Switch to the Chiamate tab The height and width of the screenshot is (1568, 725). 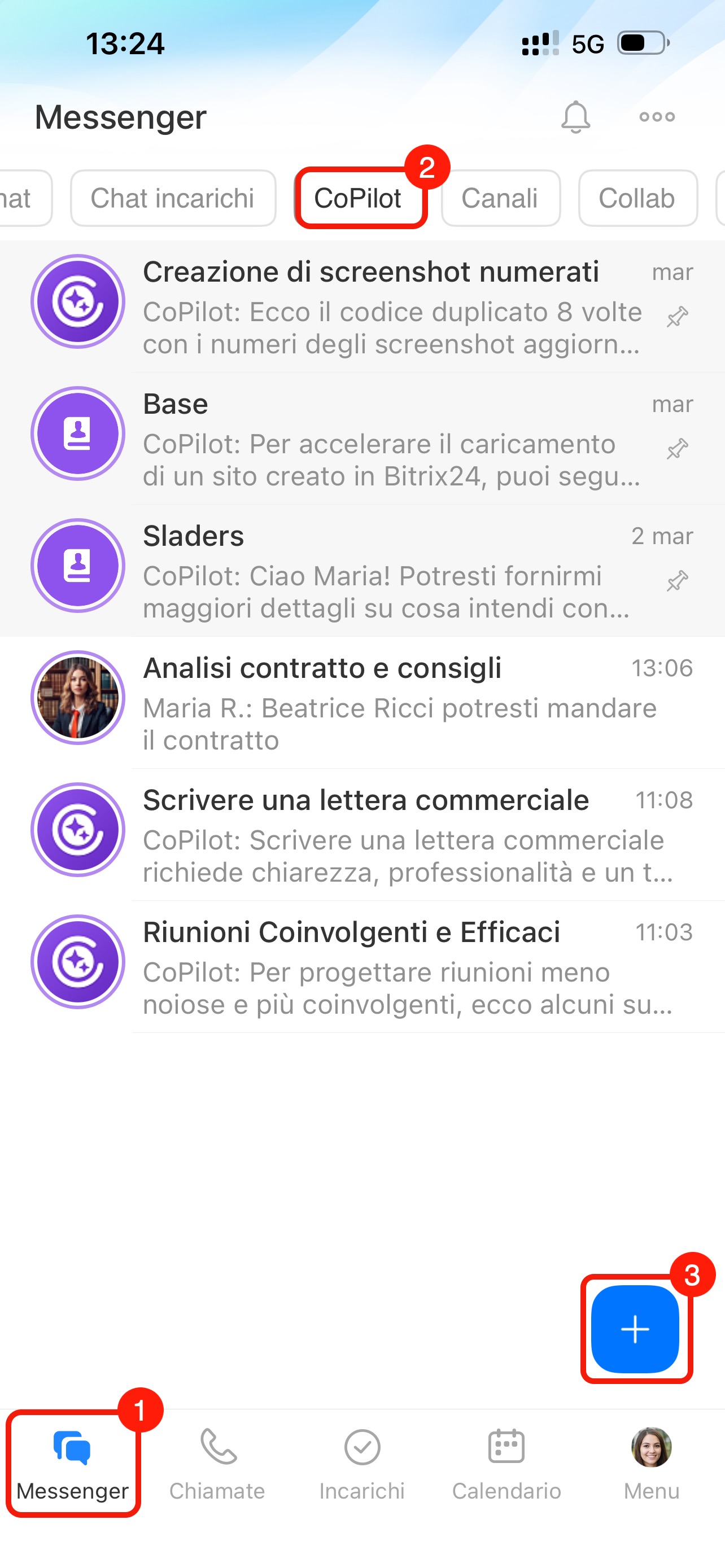click(x=217, y=1464)
